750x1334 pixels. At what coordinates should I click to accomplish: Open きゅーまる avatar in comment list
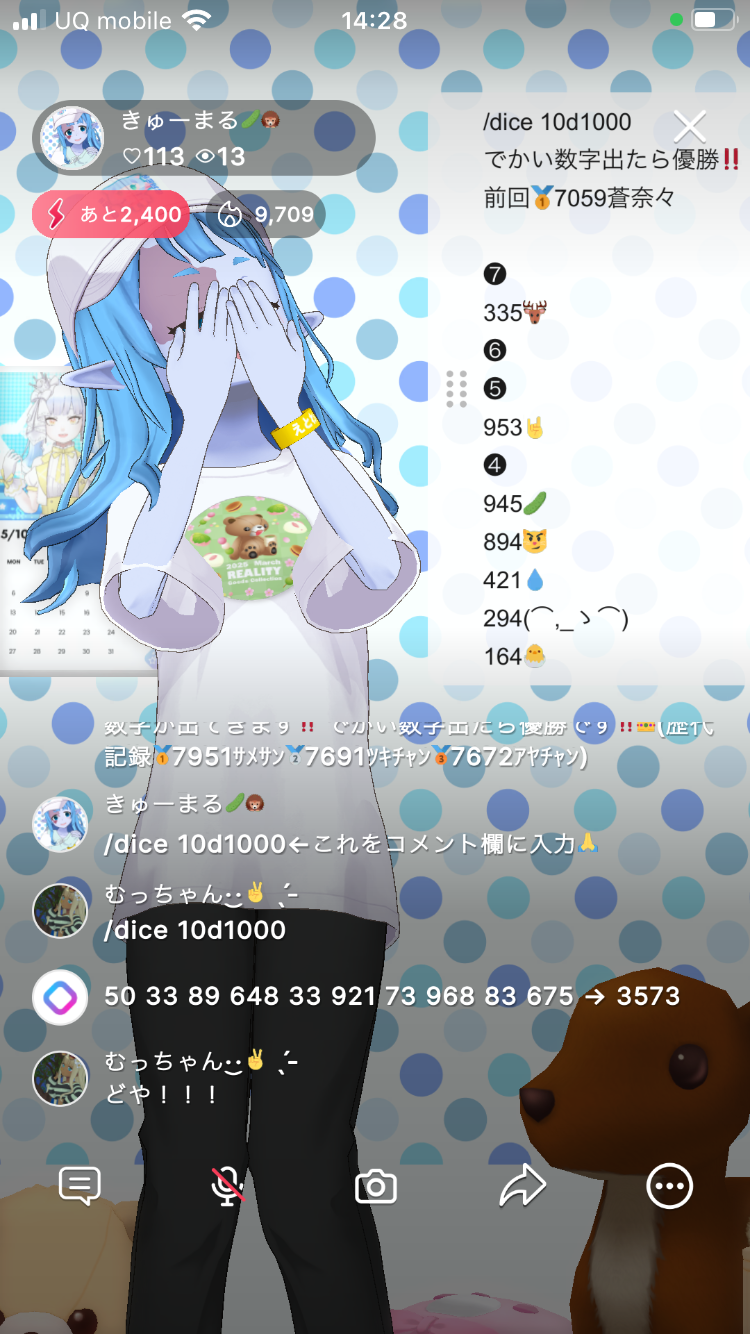click(x=61, y=825)
